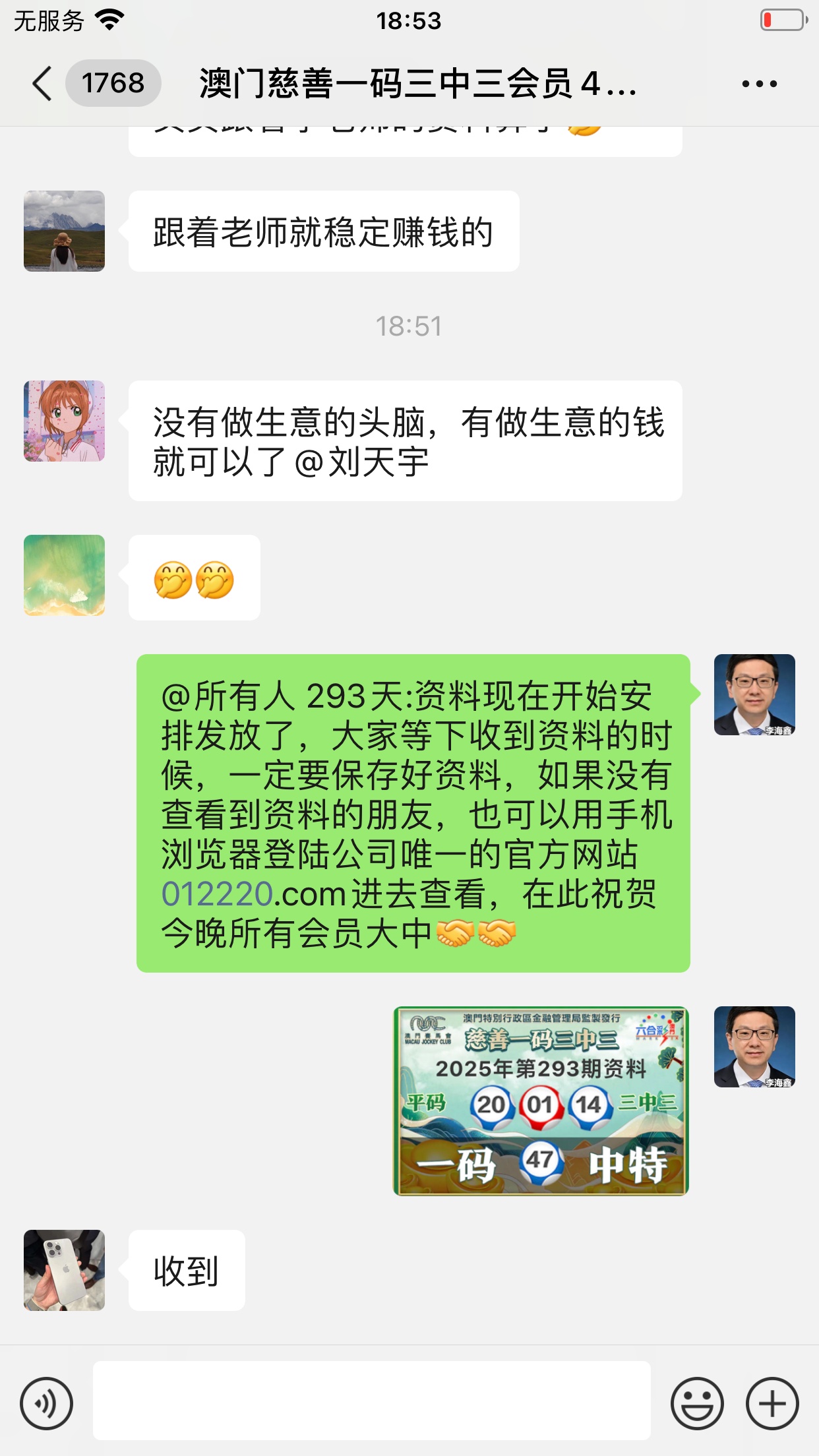Viewport: 819px width, 1456px height.
Task: Open the group chat overflow menu
Action: (x=759, y=84)
